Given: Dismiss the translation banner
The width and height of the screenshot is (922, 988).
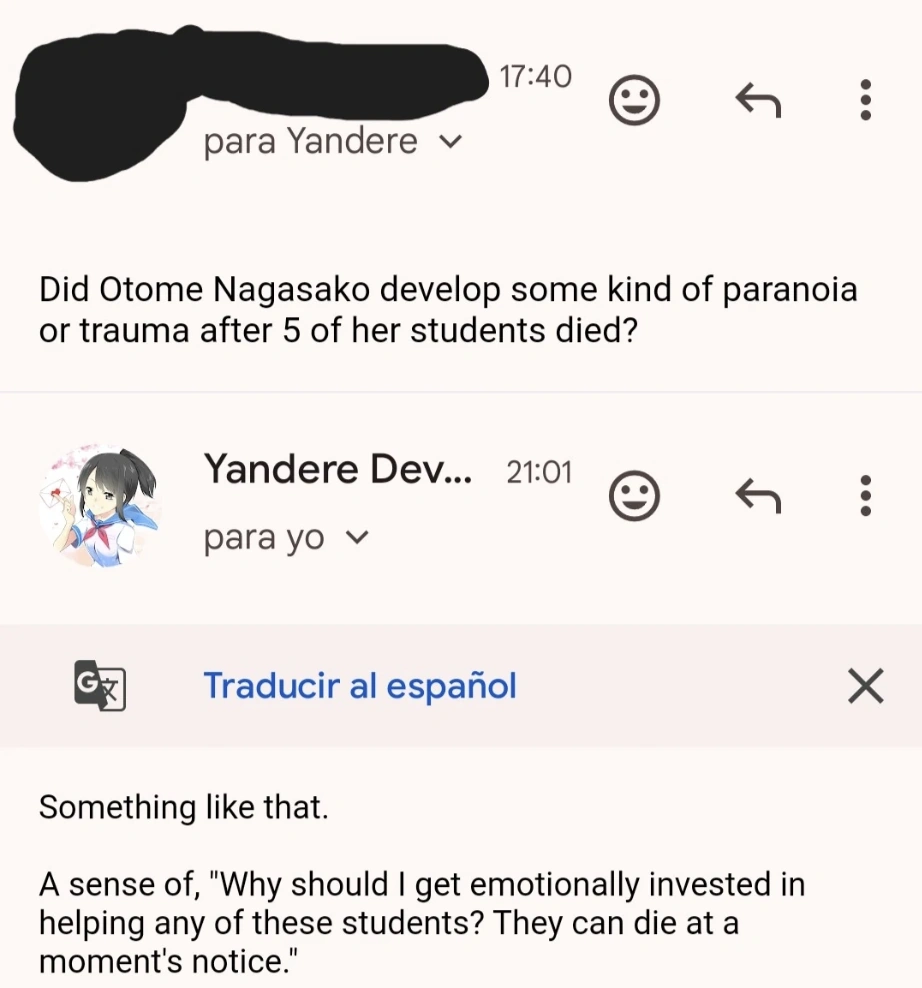Looking at the screenshot, I should 865,686.
